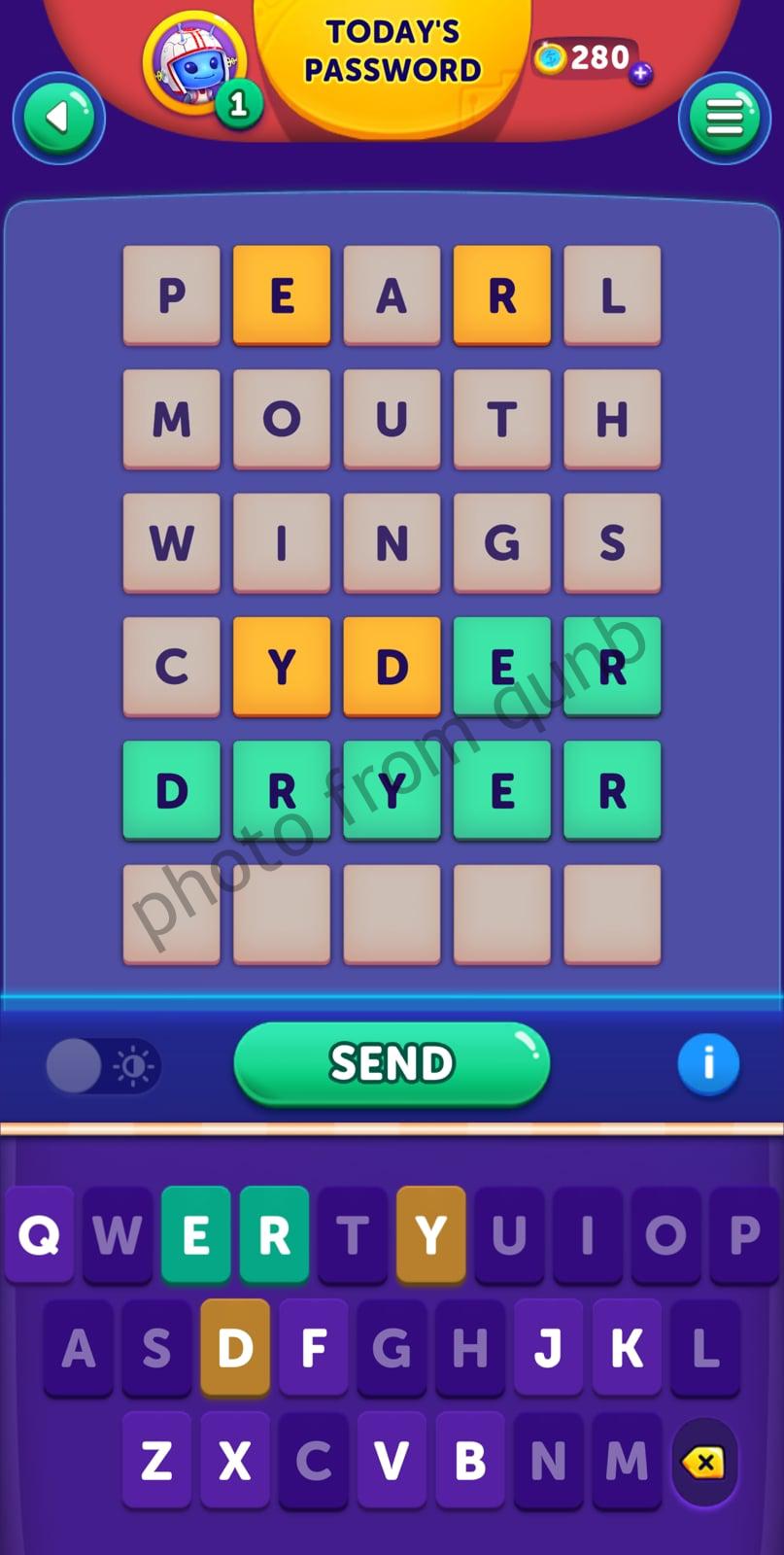Tap the green R key
Image resolution: width=784 pixels, height=1555 pixels.
(274, 1235)
